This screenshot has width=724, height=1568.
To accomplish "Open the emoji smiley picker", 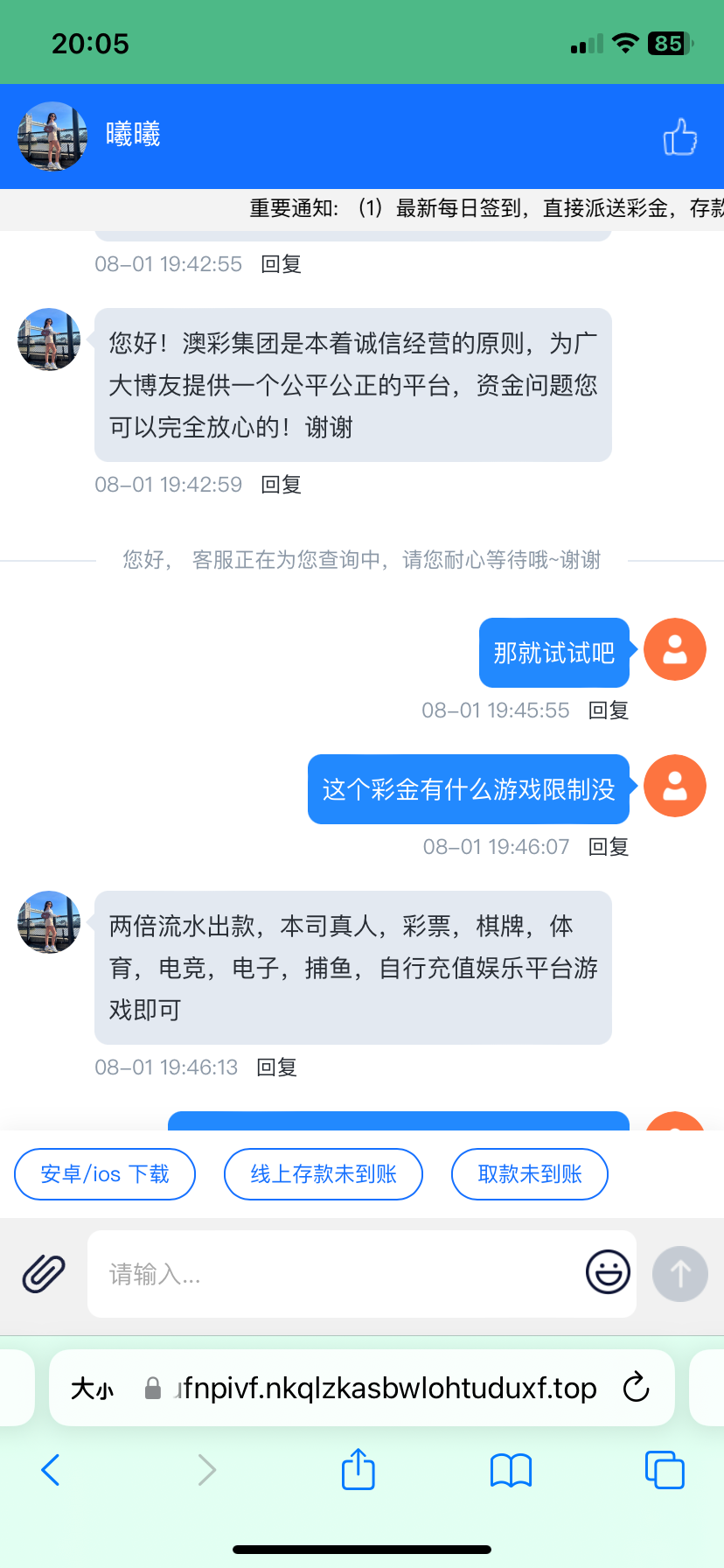I will point(607,1273).
